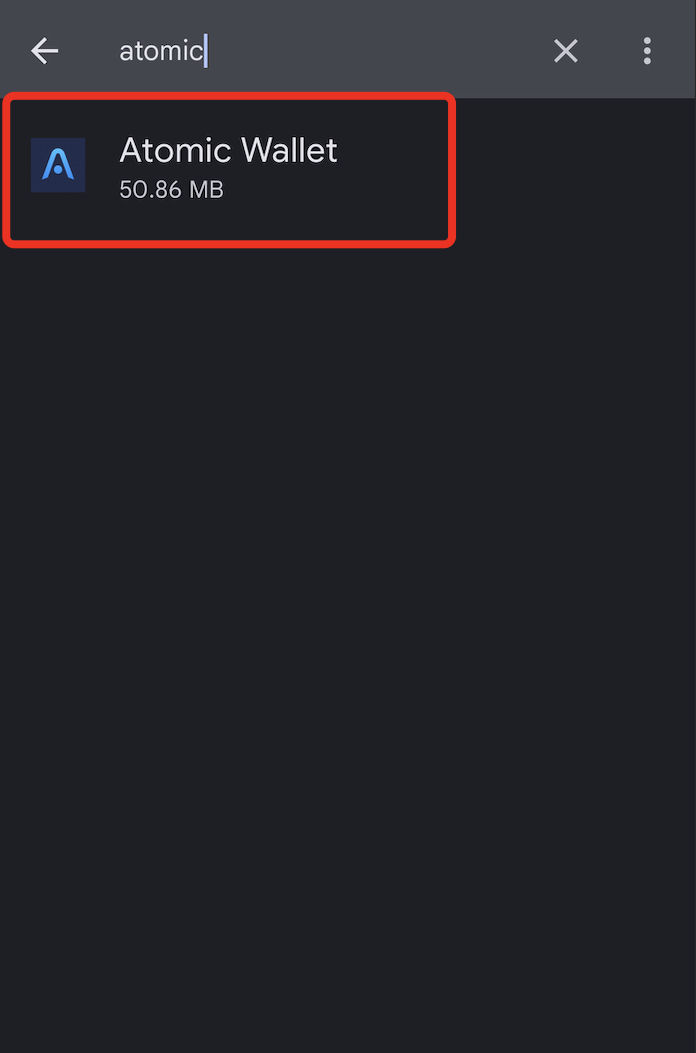Clear the search text "atomic"
This screenshot has width=696, height=1053.
[566, 50]
